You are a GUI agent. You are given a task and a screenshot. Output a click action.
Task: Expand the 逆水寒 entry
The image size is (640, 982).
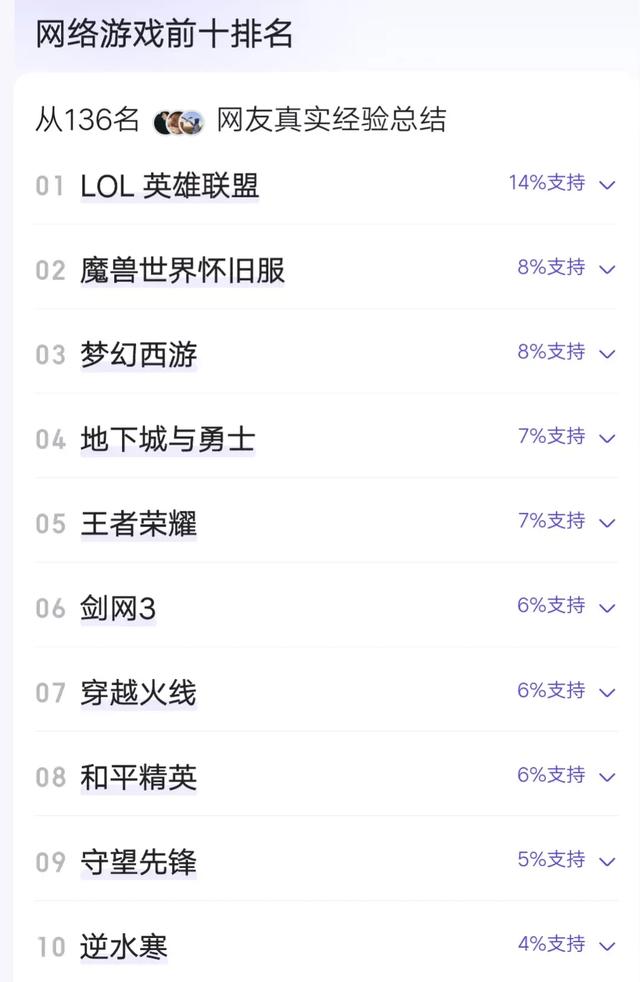[x=607, y=946]
